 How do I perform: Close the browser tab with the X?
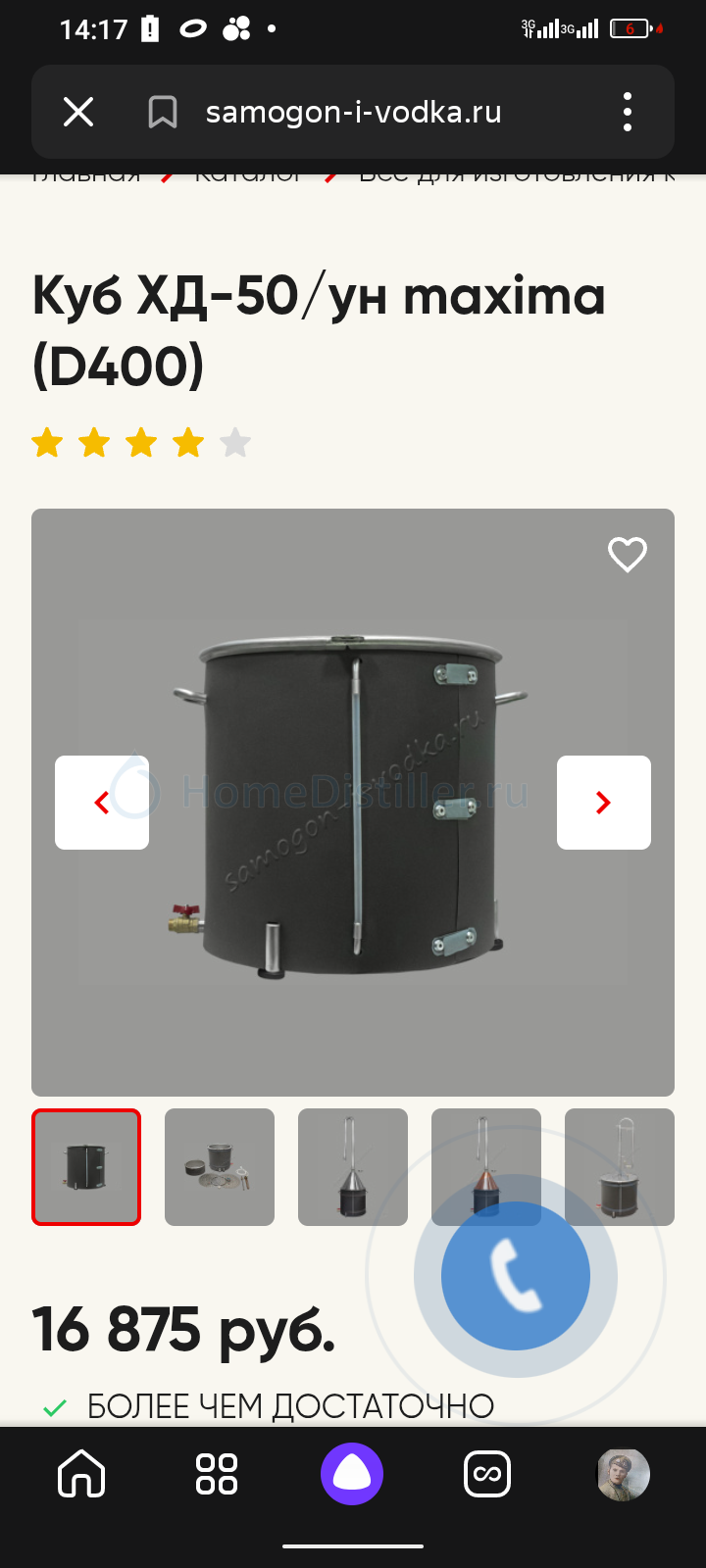tap(78, 112)
